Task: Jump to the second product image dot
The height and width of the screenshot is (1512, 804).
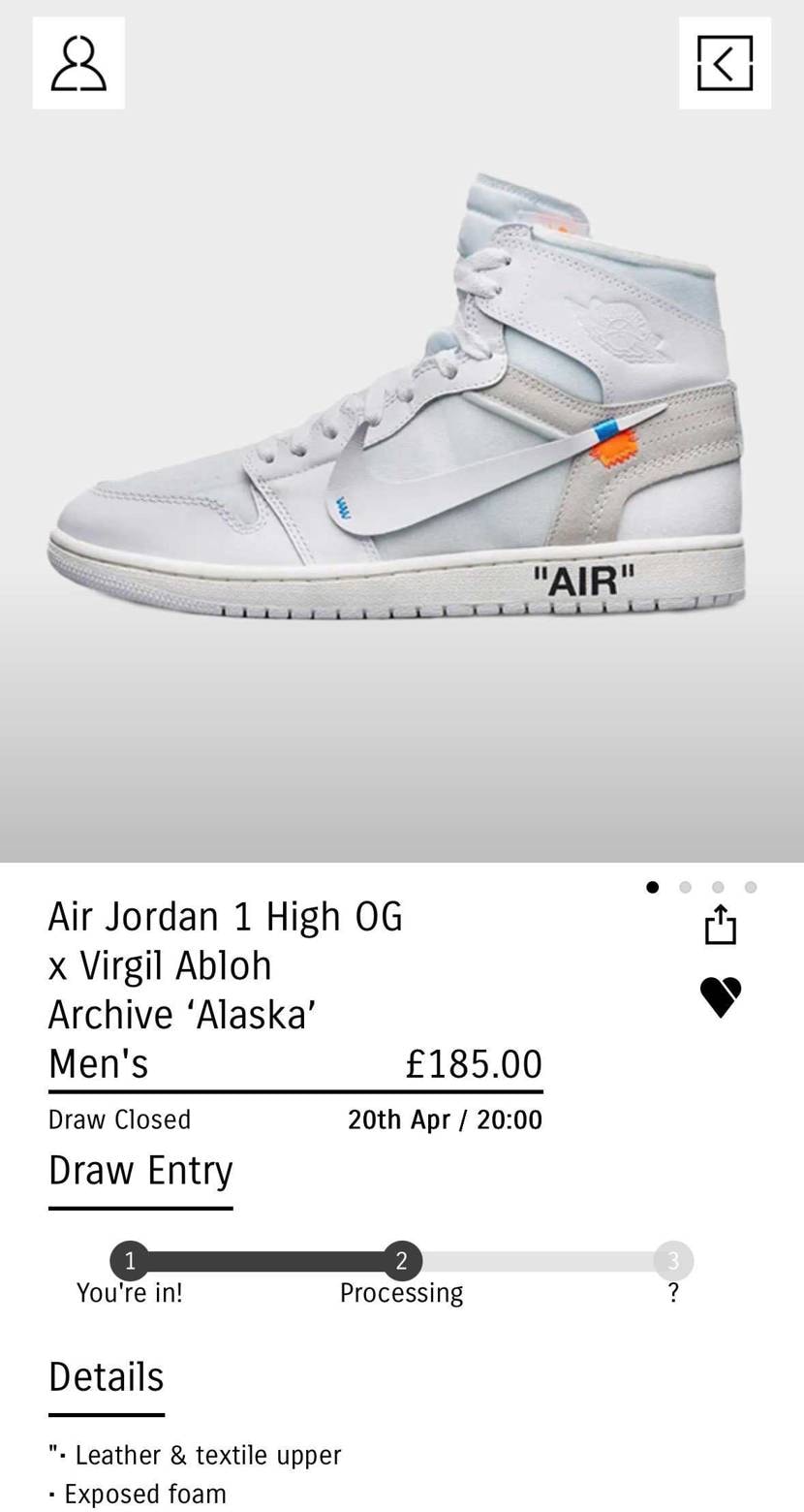Action: pyautogui.click(x=685, y=887)
